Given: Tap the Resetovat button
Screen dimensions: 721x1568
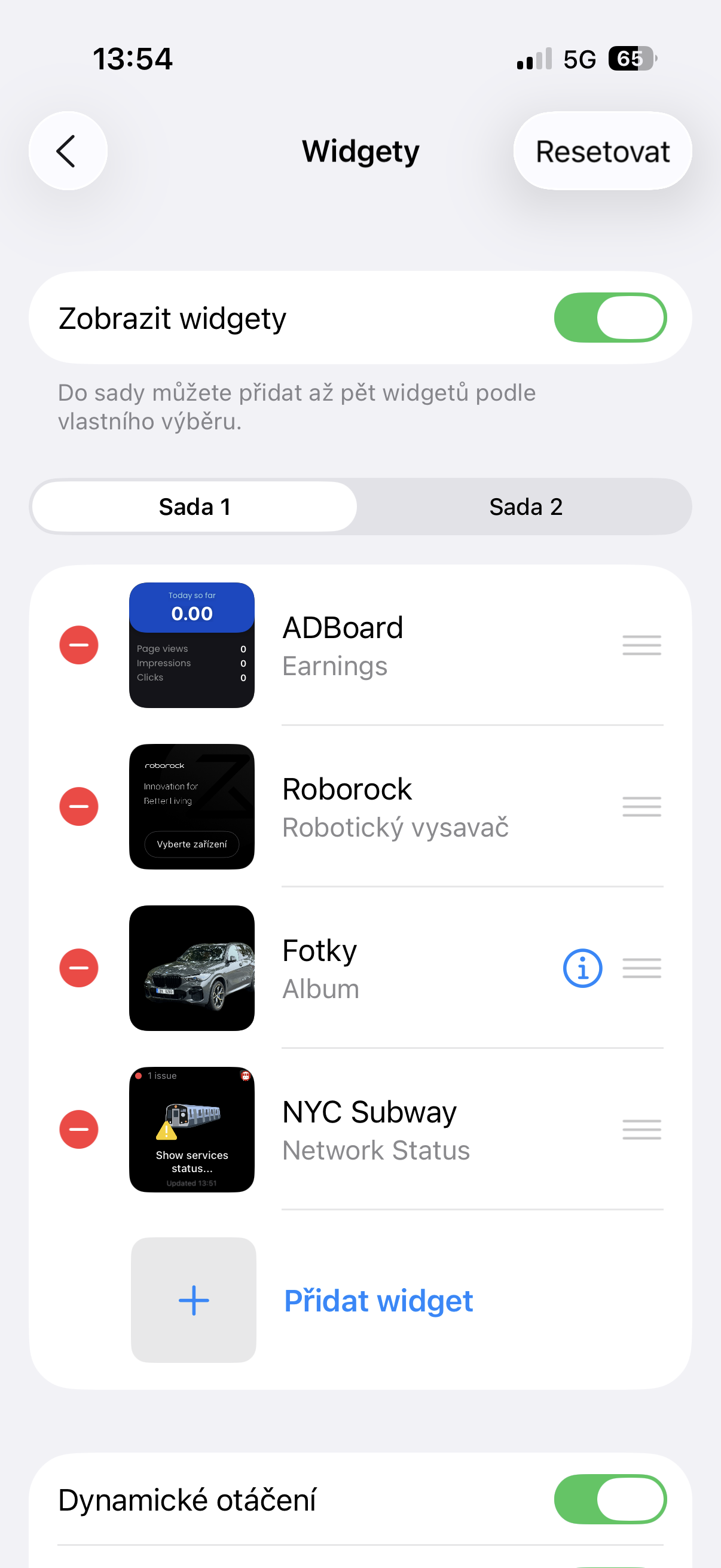Looking at the screenshot, I should (x=602, y=151).
